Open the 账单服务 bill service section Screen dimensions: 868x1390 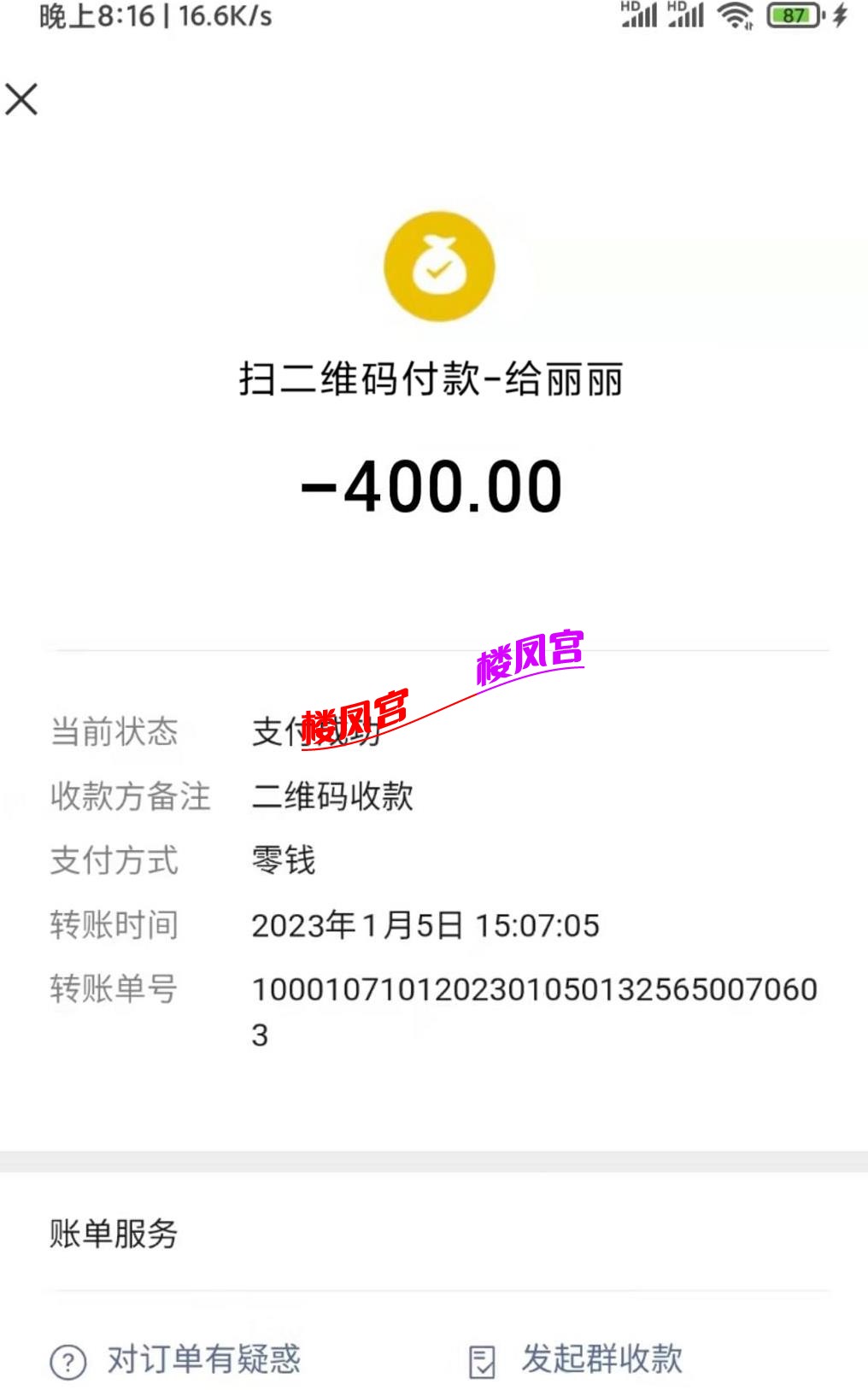[112, 1234]
